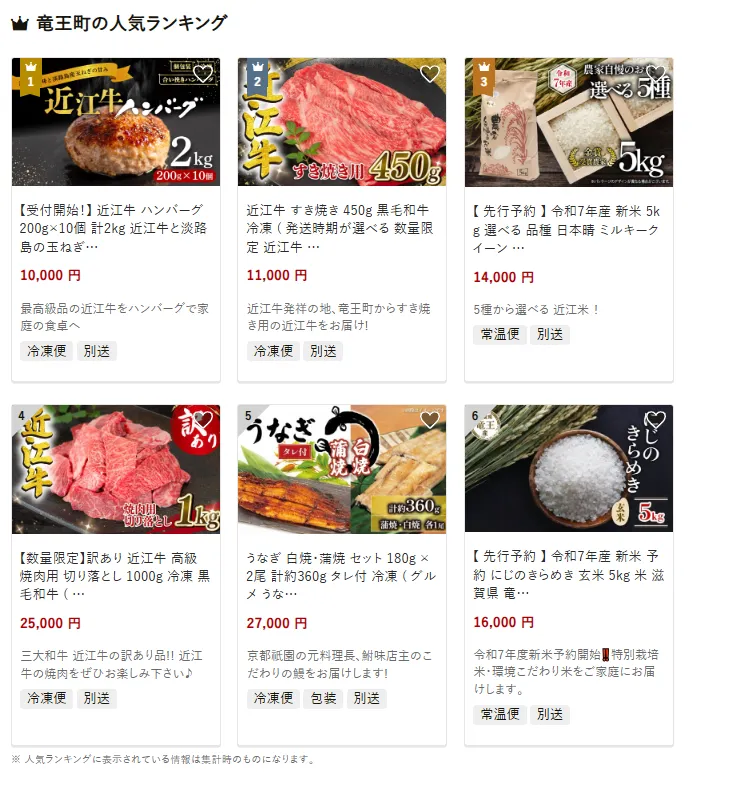Add にじのきらめき 玄米 5kg to favorites
The image size is (731, 796).
[656, 421]
